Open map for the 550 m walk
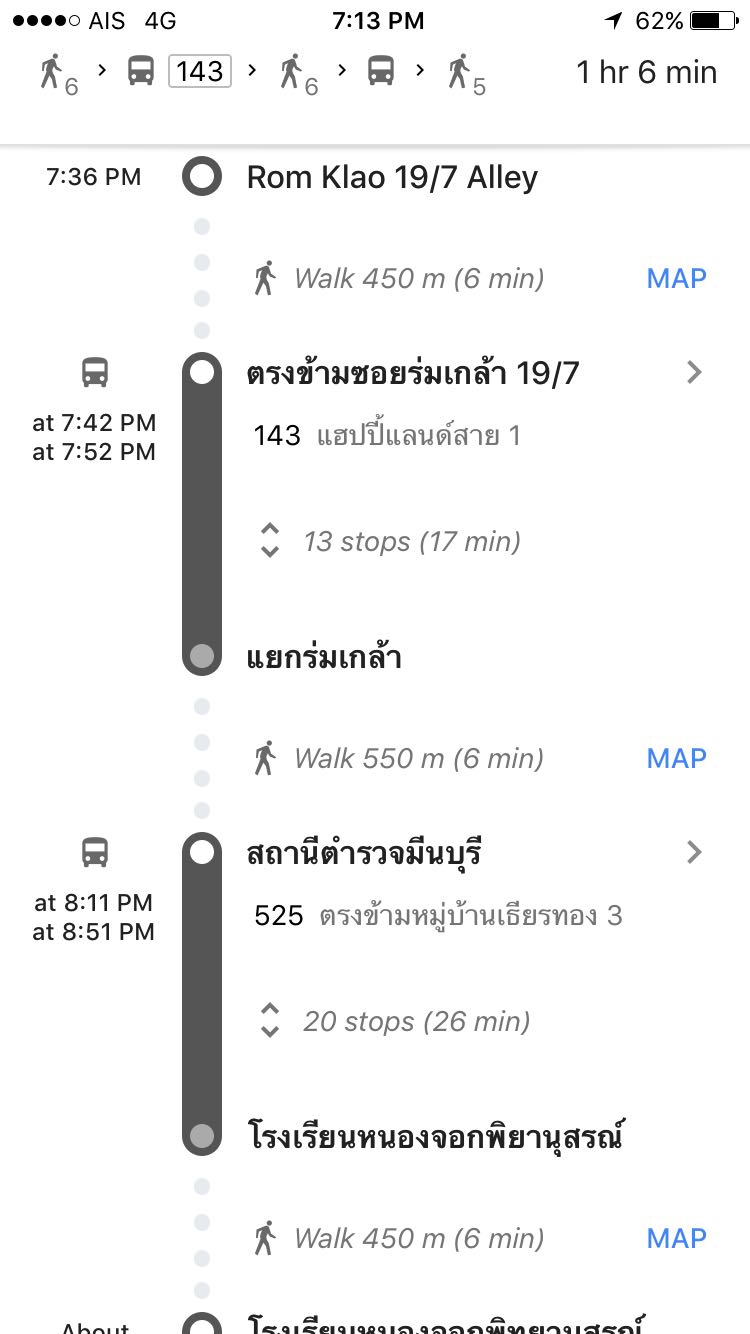This screenshot has height=1334, width=750. pos(676,758)
